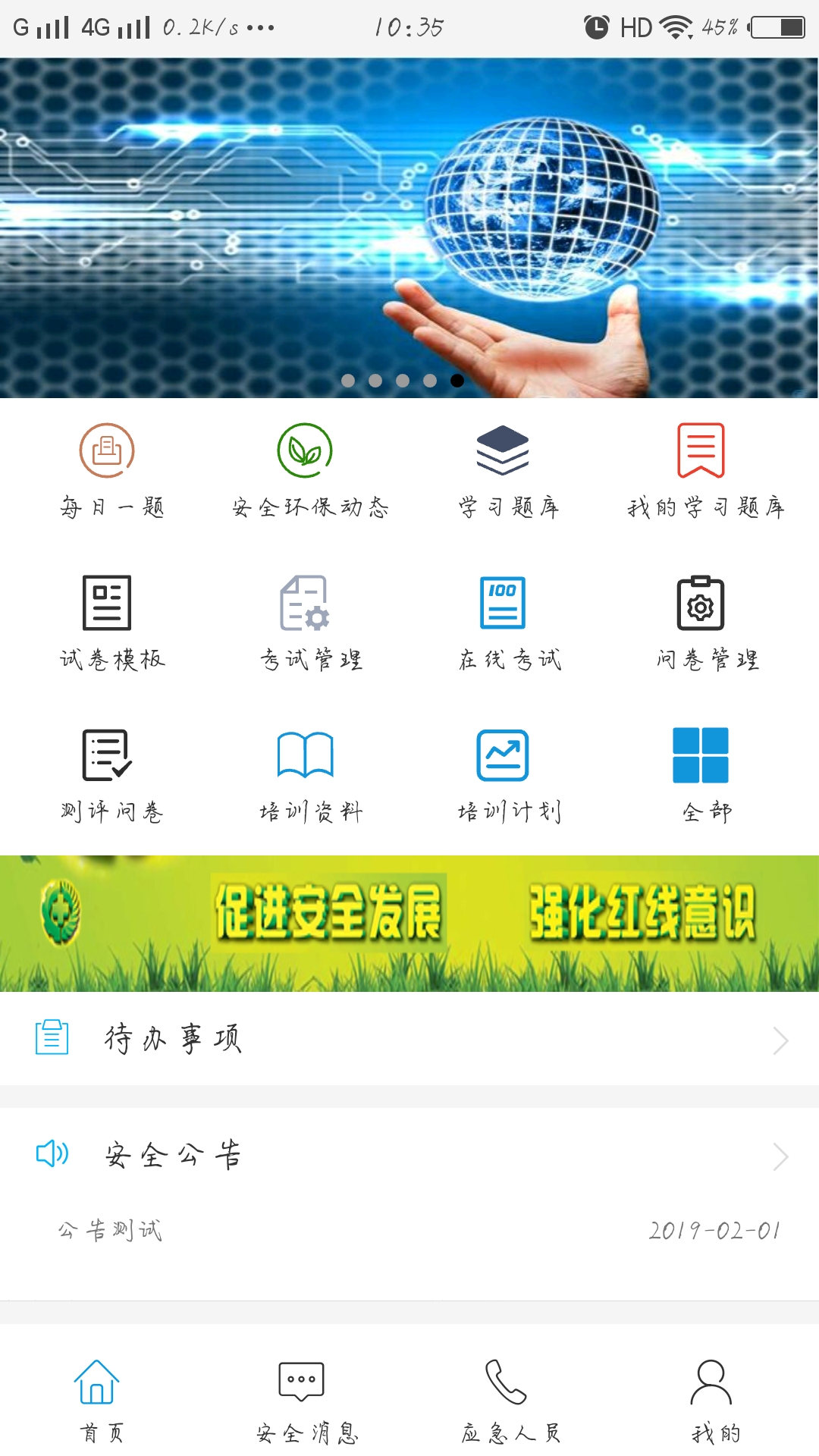Expand the 待办事项 to-do list
The width and height of the screenshot is (819, 1456).
(x=409, y=1040)
